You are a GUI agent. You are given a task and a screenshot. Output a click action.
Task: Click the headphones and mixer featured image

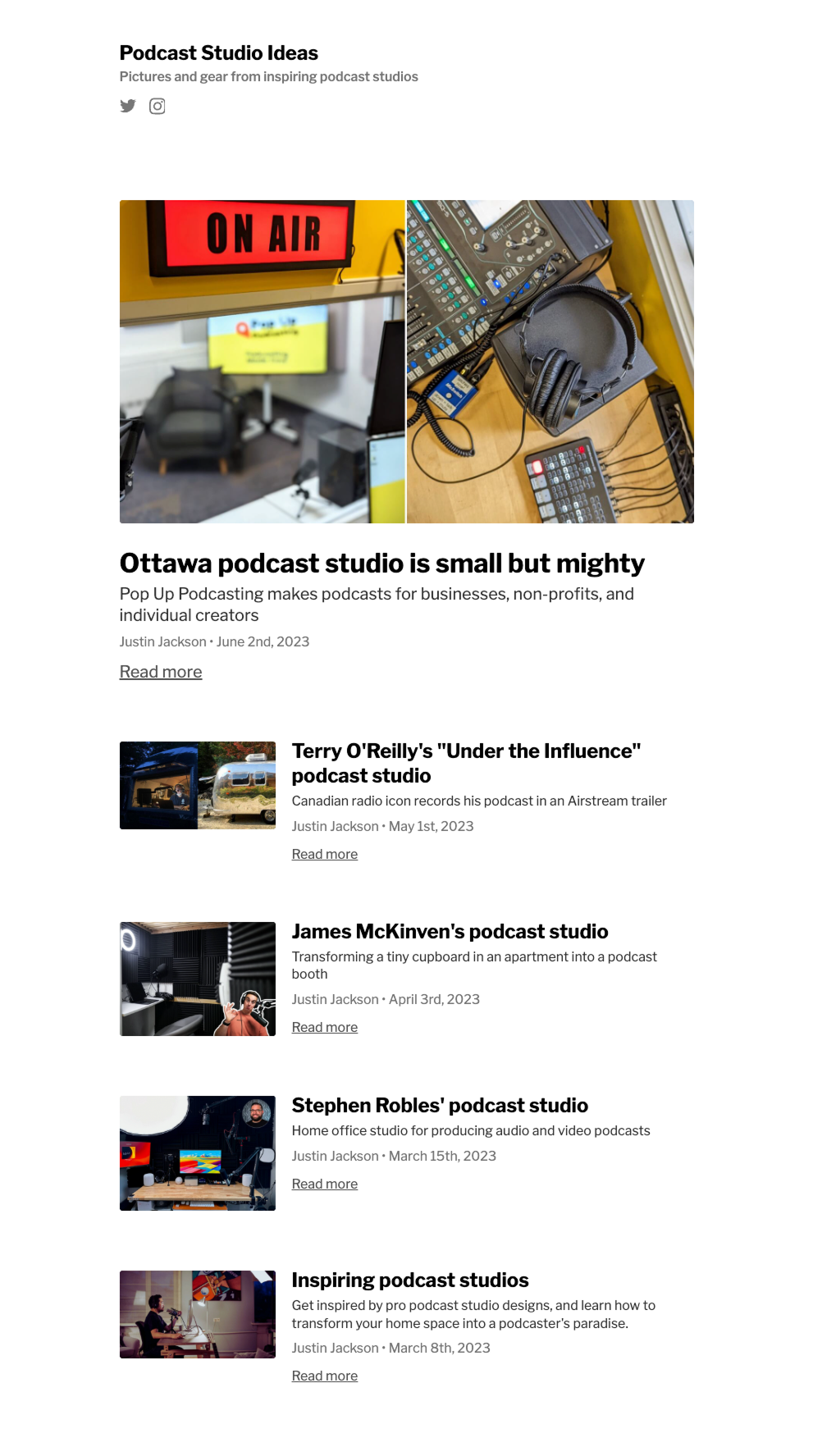(550, 361)
